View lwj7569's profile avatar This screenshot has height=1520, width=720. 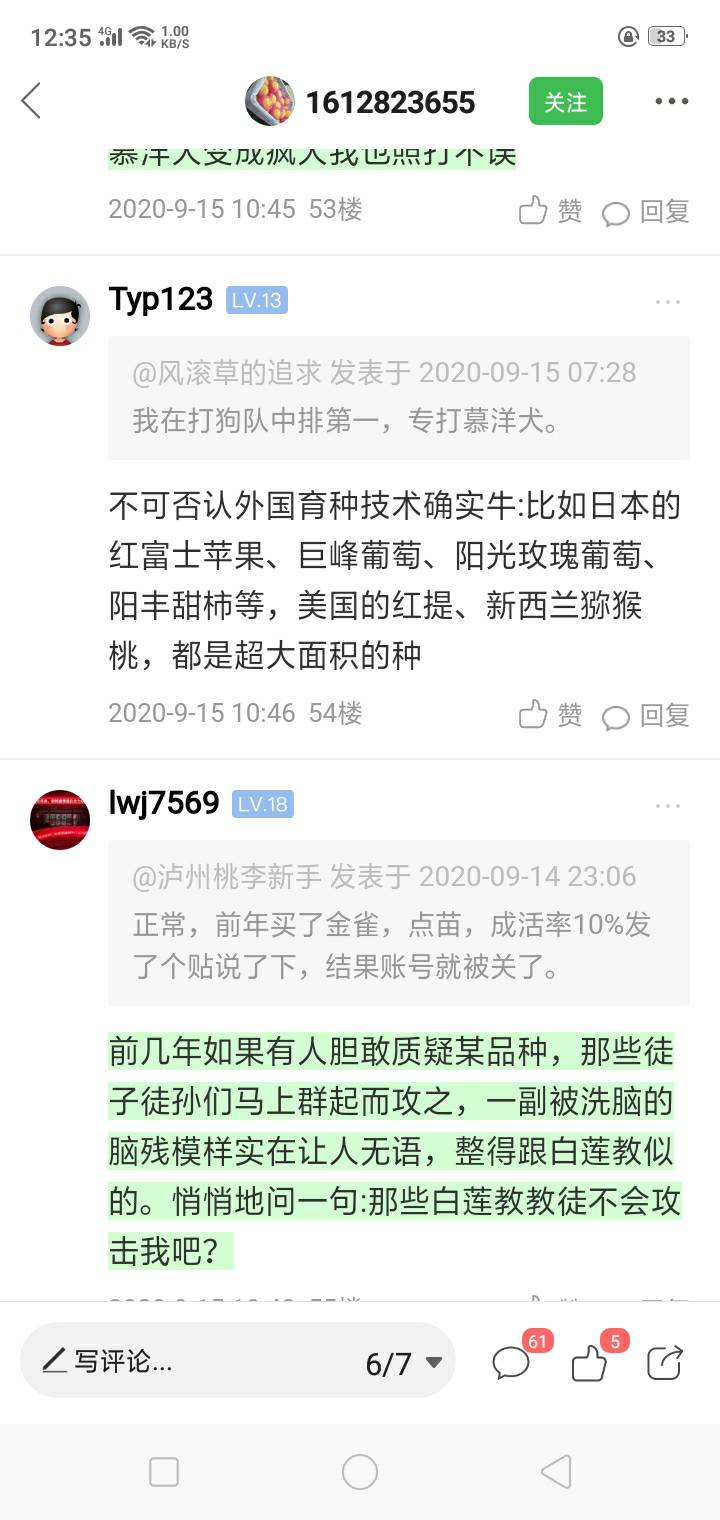point(60,820)
